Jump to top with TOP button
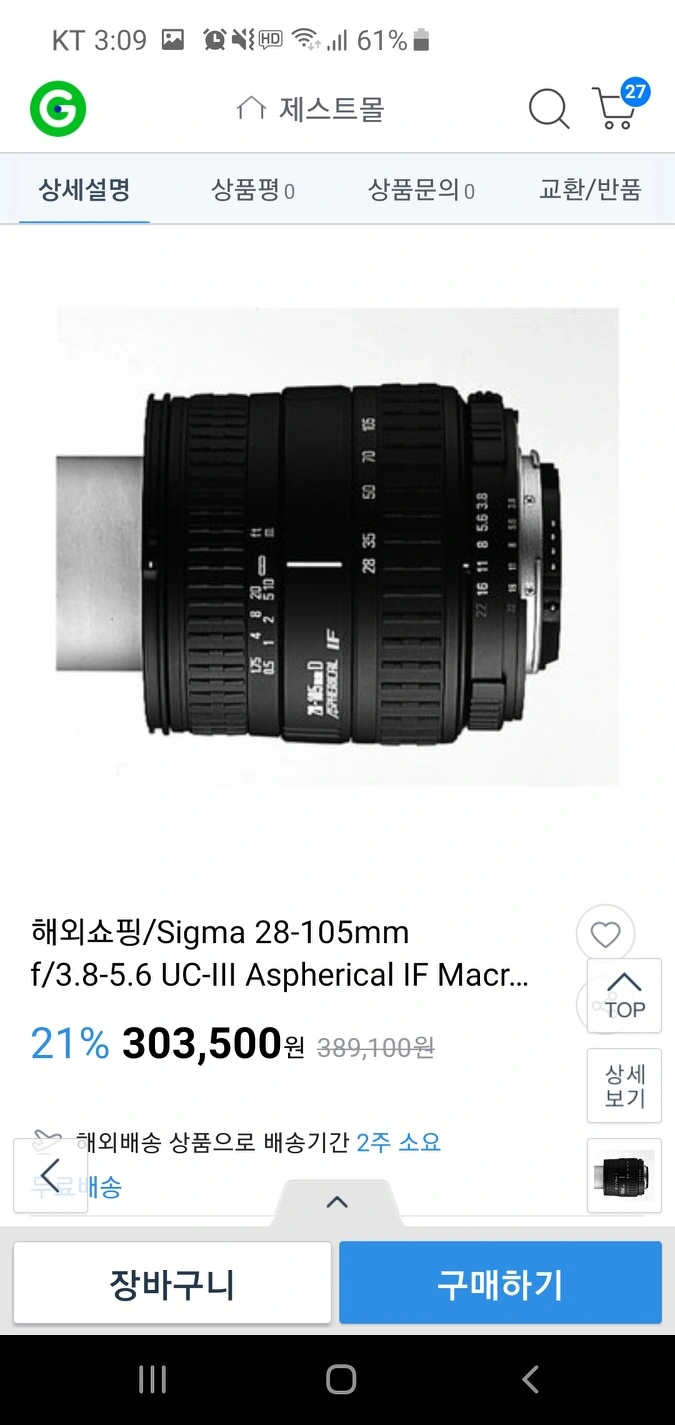Viewport: 675px width, 1425px height. [x=624, y=996]
